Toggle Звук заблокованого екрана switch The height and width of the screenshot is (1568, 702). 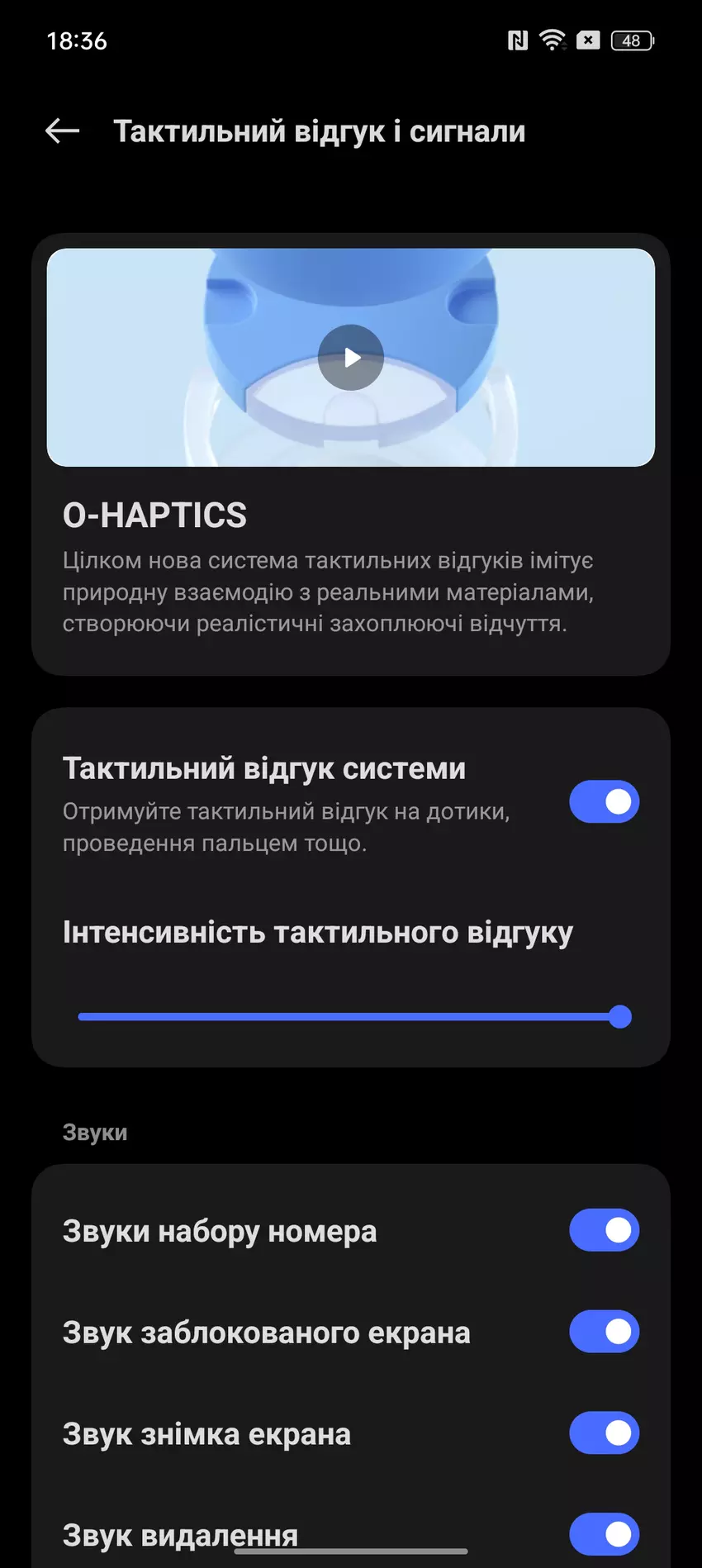tap(604, 1332)
